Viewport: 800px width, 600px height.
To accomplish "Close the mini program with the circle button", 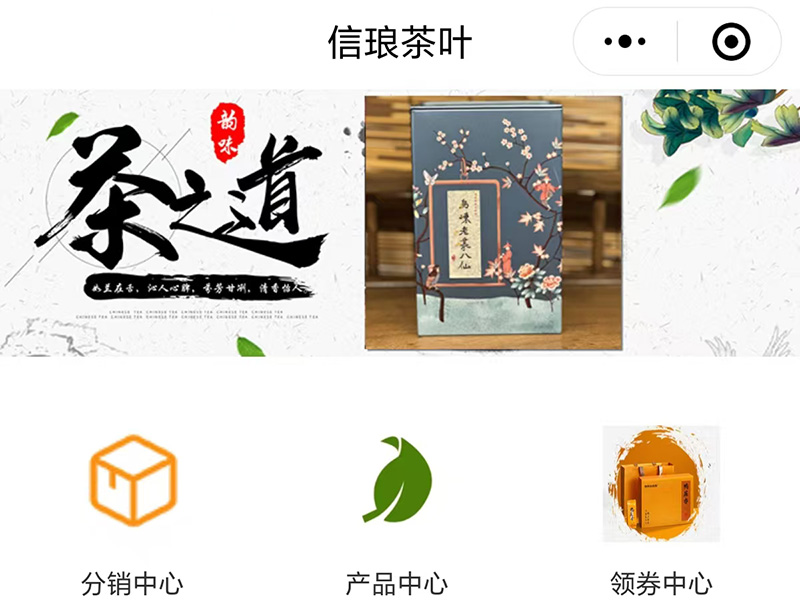I will pos(731,42).
